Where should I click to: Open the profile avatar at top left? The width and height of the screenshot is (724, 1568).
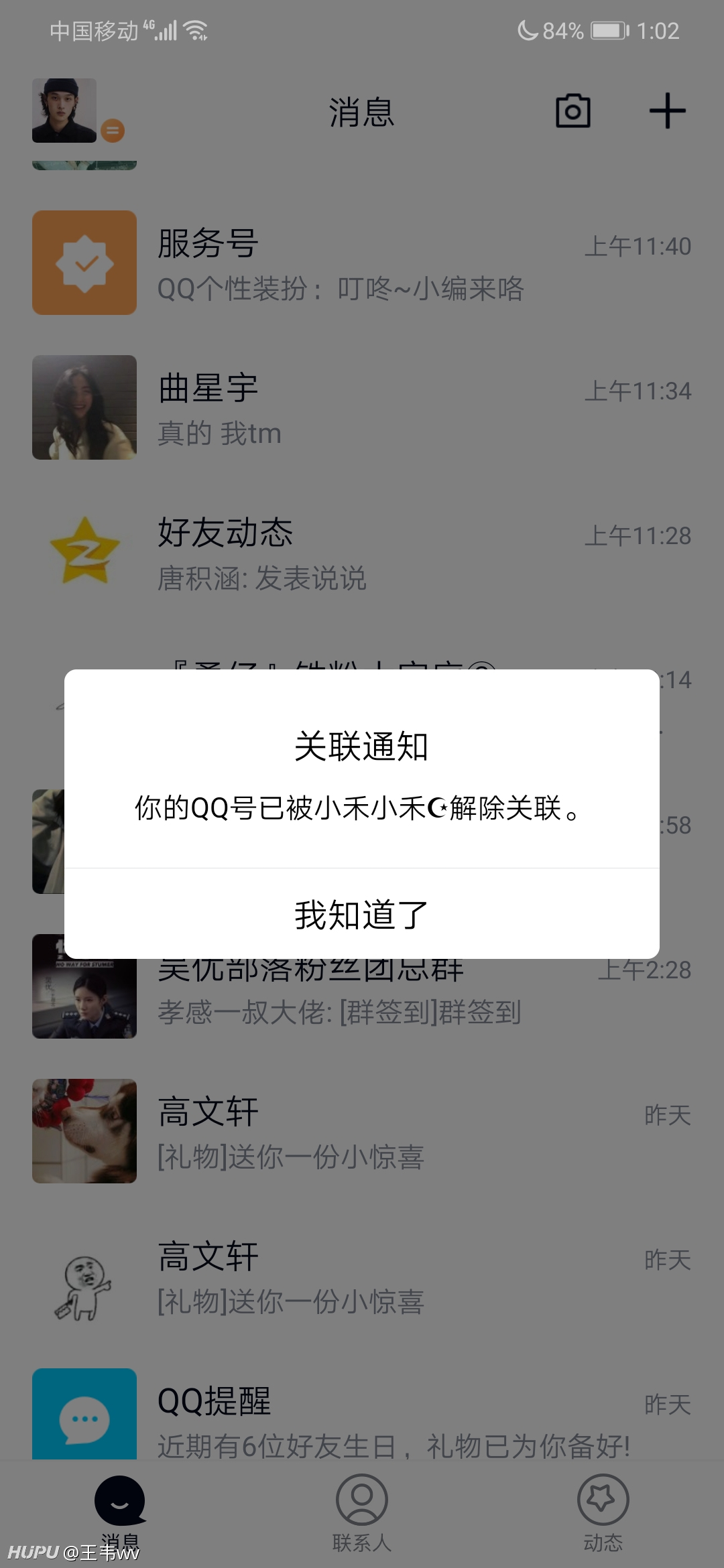click(x=64, y=111)
